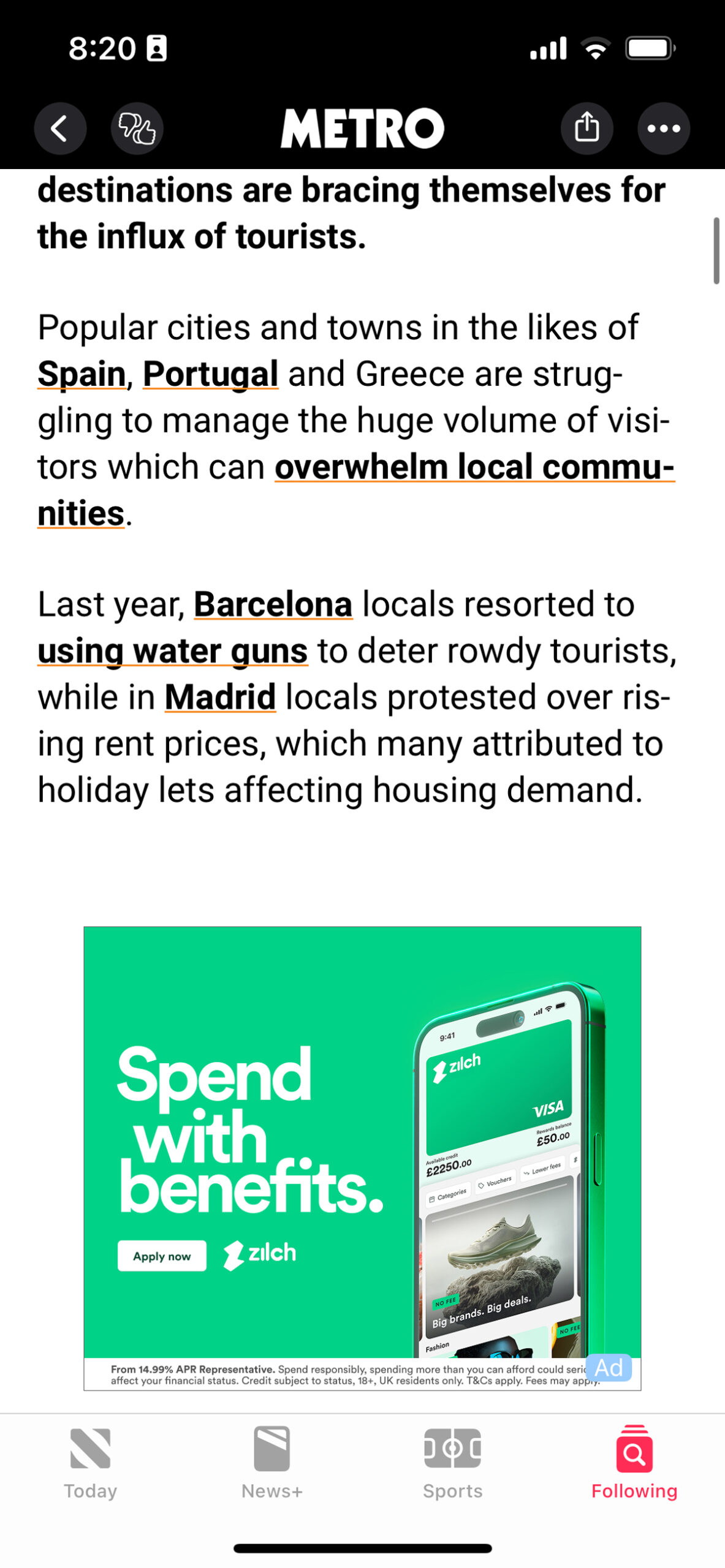Open the Barcelona link
The width and height of the screenshot is (725, 1568).
(273, 603)
